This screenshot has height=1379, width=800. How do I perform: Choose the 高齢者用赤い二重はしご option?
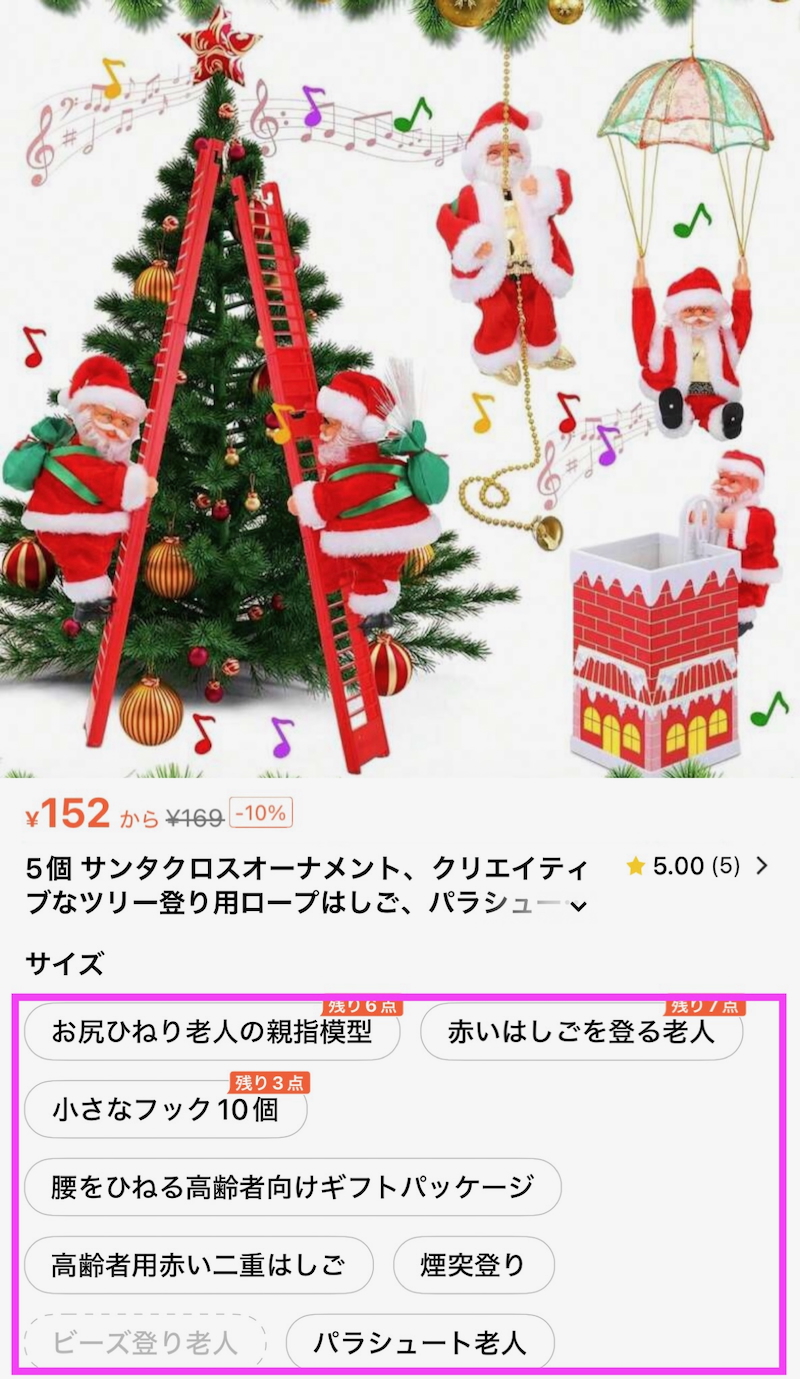pyautogui.click(x=198, y=1265)
